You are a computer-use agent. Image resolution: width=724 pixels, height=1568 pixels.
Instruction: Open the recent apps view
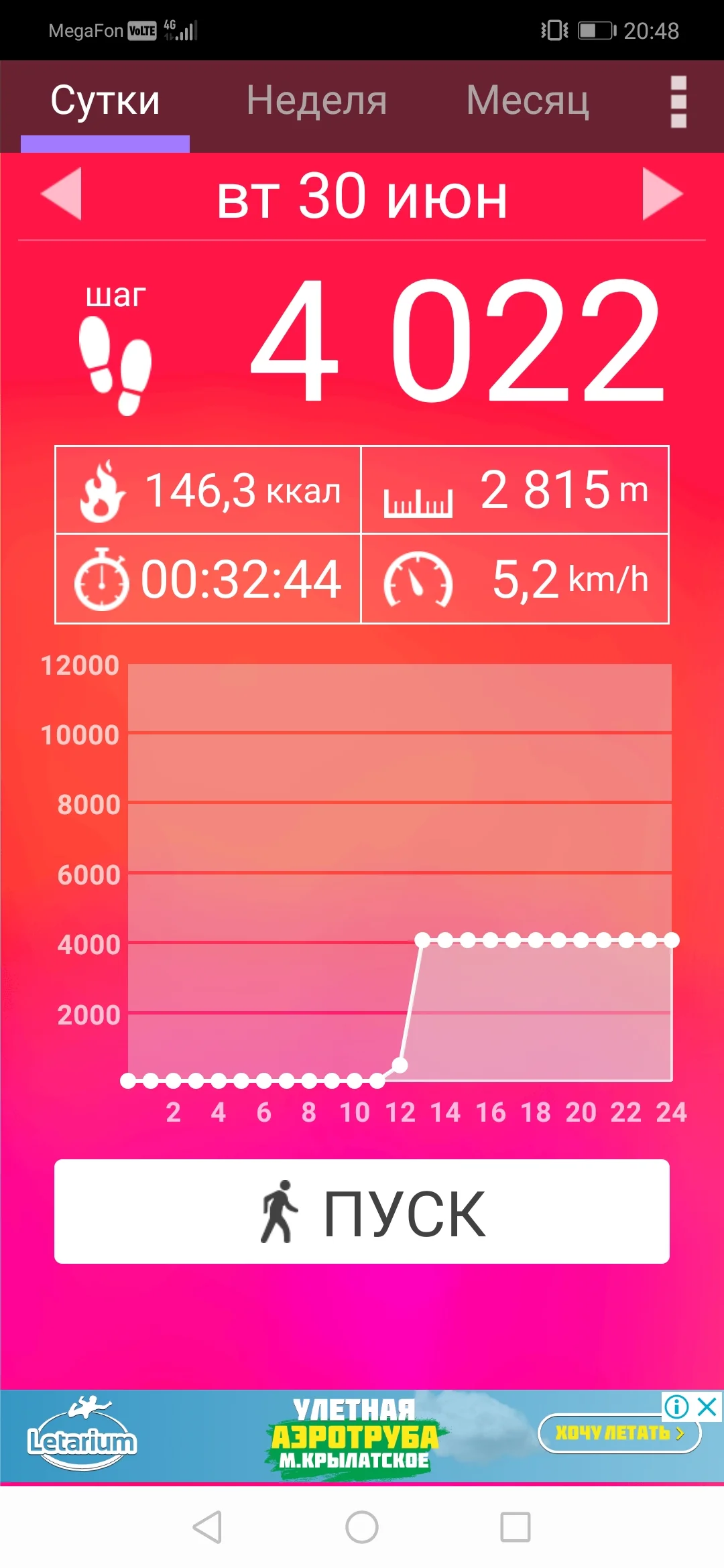point(516,1527)
